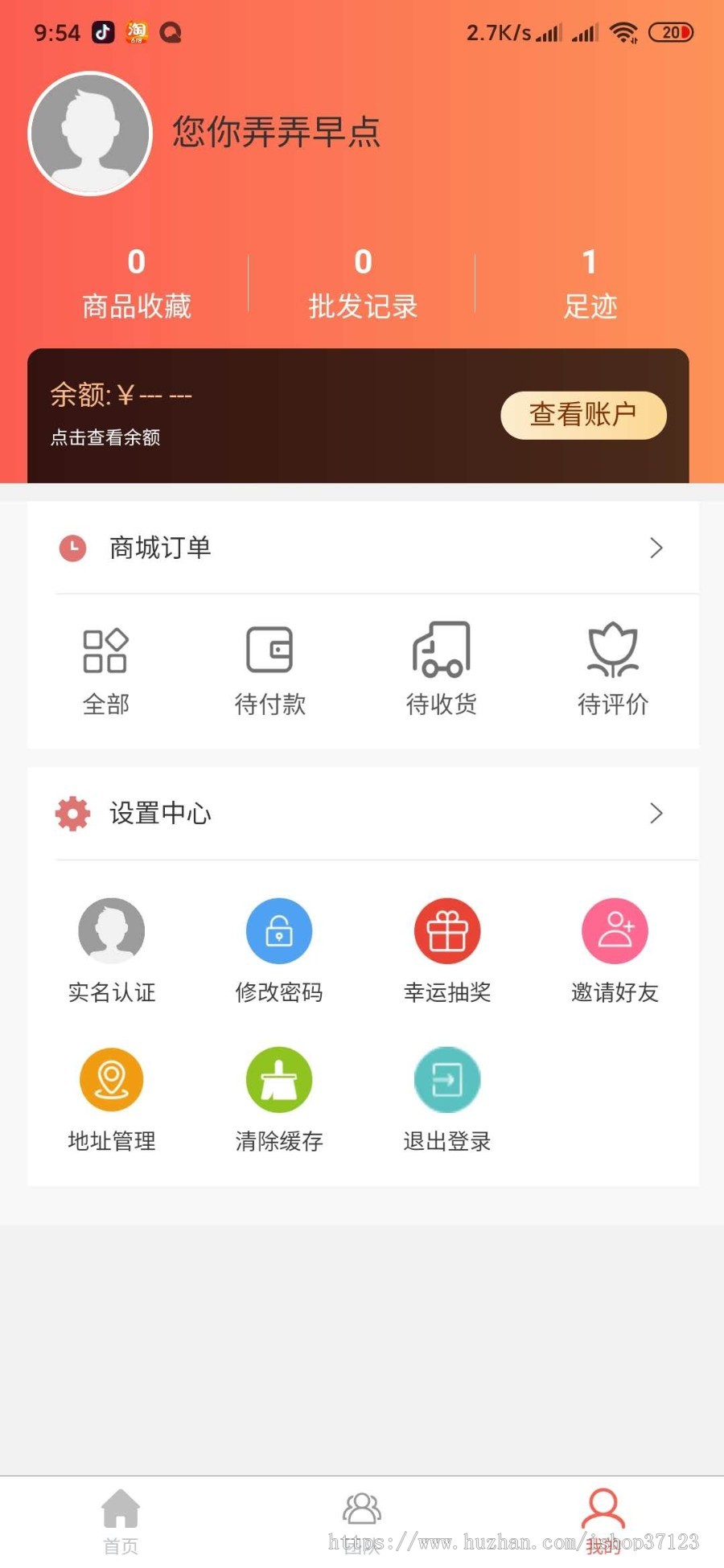724x1568 pixels.
Task: Open the 设置中心 row
Action: [362, 814]
